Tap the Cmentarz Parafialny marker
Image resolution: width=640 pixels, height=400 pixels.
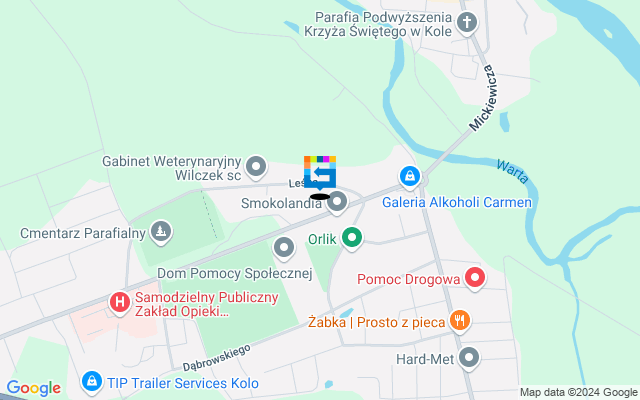tap(161, 234)
